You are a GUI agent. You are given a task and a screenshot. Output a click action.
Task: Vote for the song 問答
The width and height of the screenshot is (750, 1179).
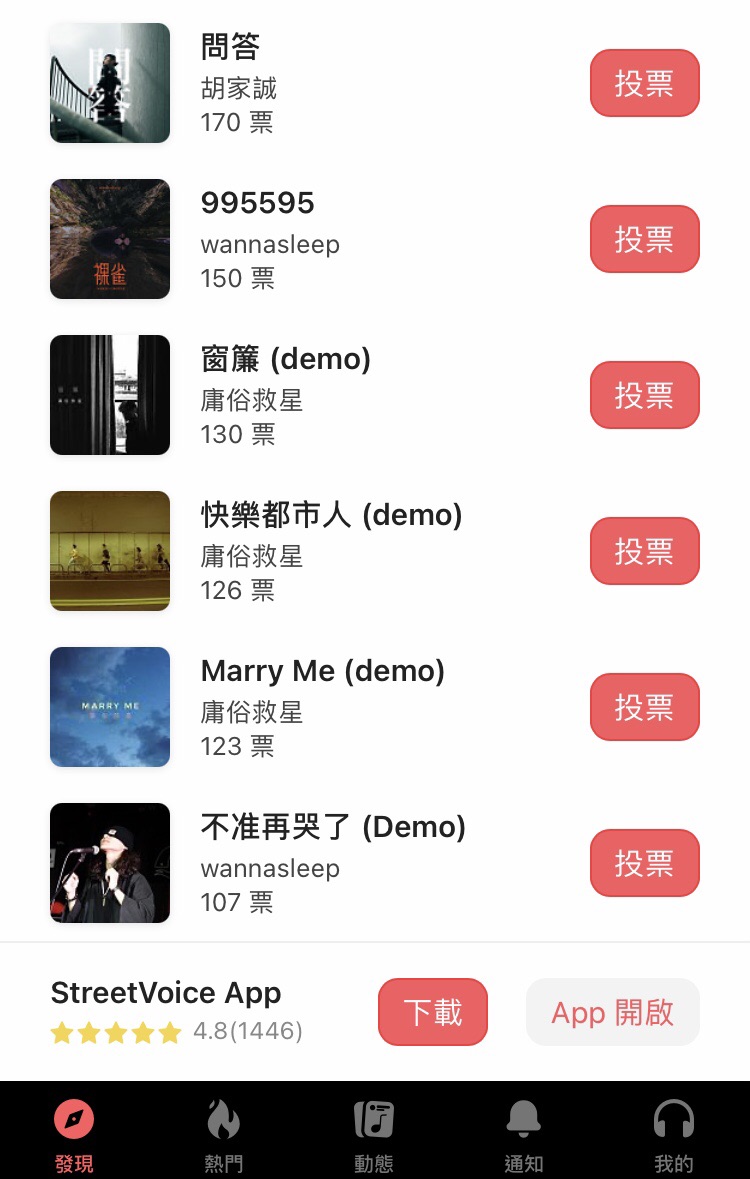[644, 83]
